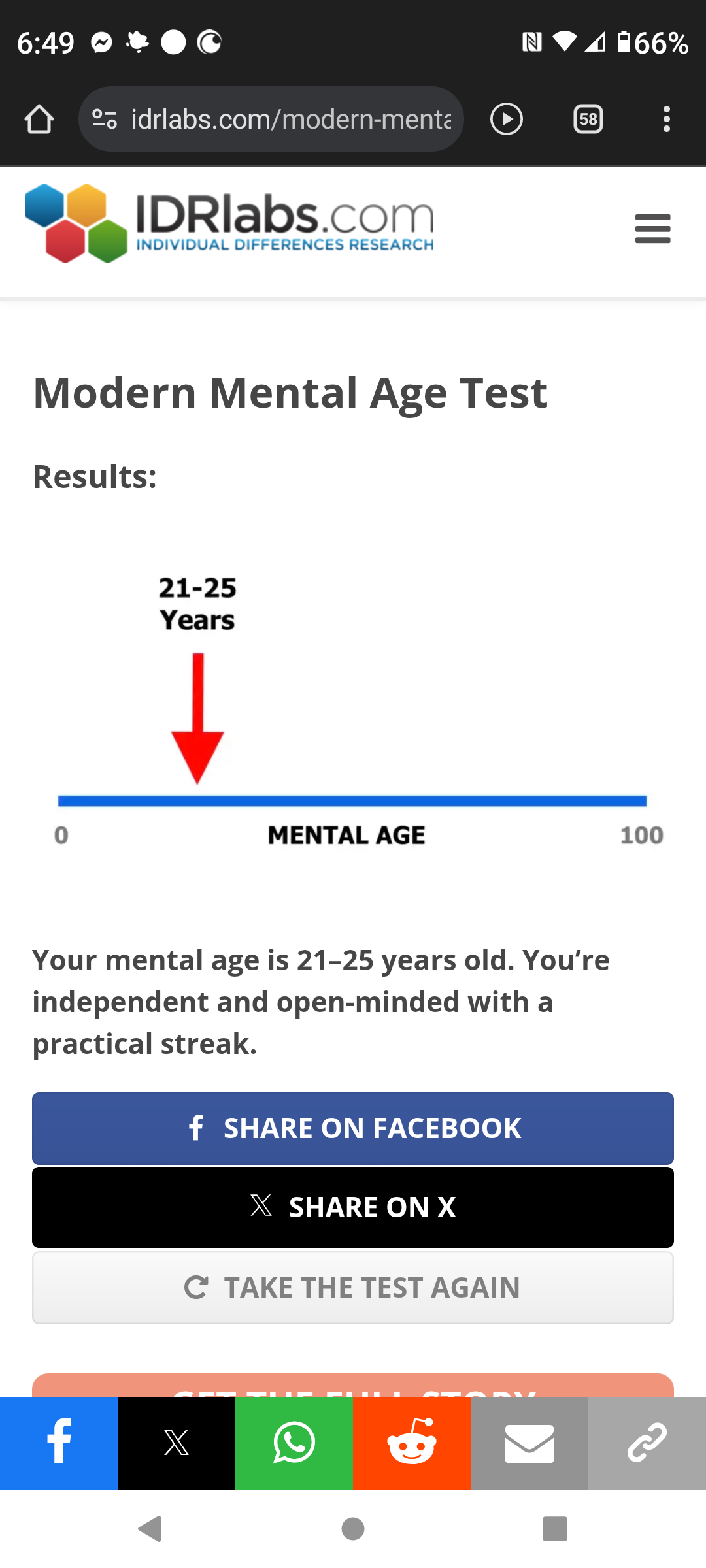Open the tab switcher showing 58 tabs

pyautogui.click(x=588, y=119)
